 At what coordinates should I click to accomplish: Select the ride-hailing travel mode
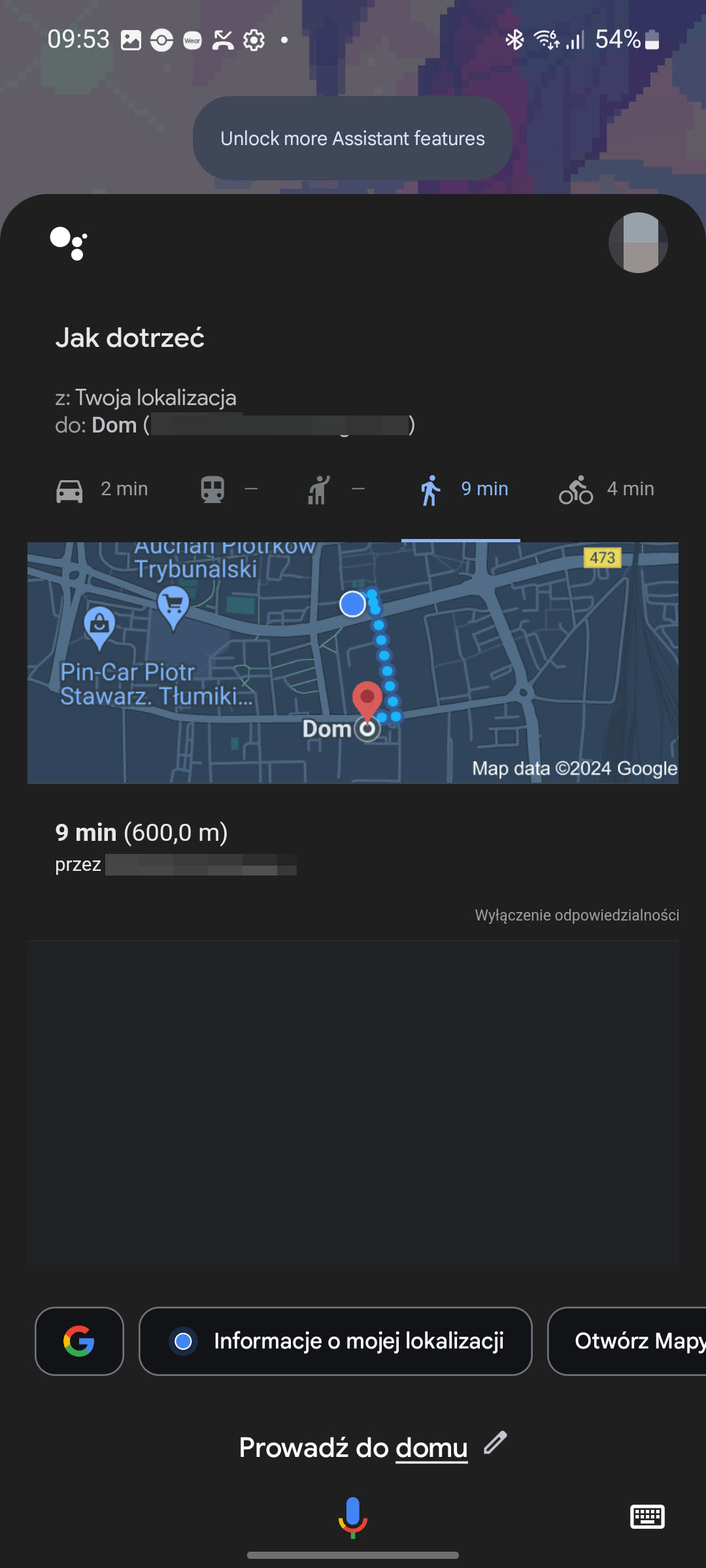tap(336, 489)
